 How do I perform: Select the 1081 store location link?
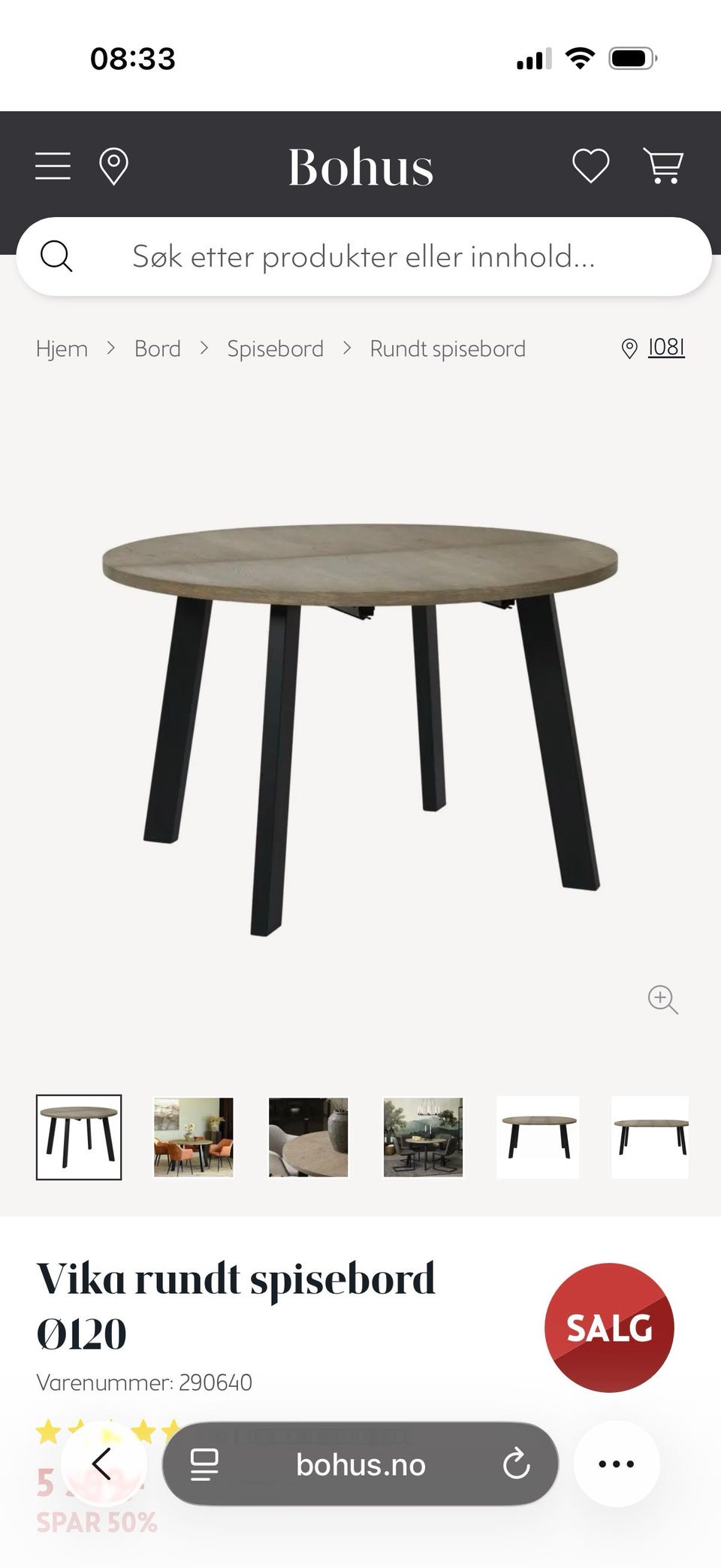click(x=665, y=347)
